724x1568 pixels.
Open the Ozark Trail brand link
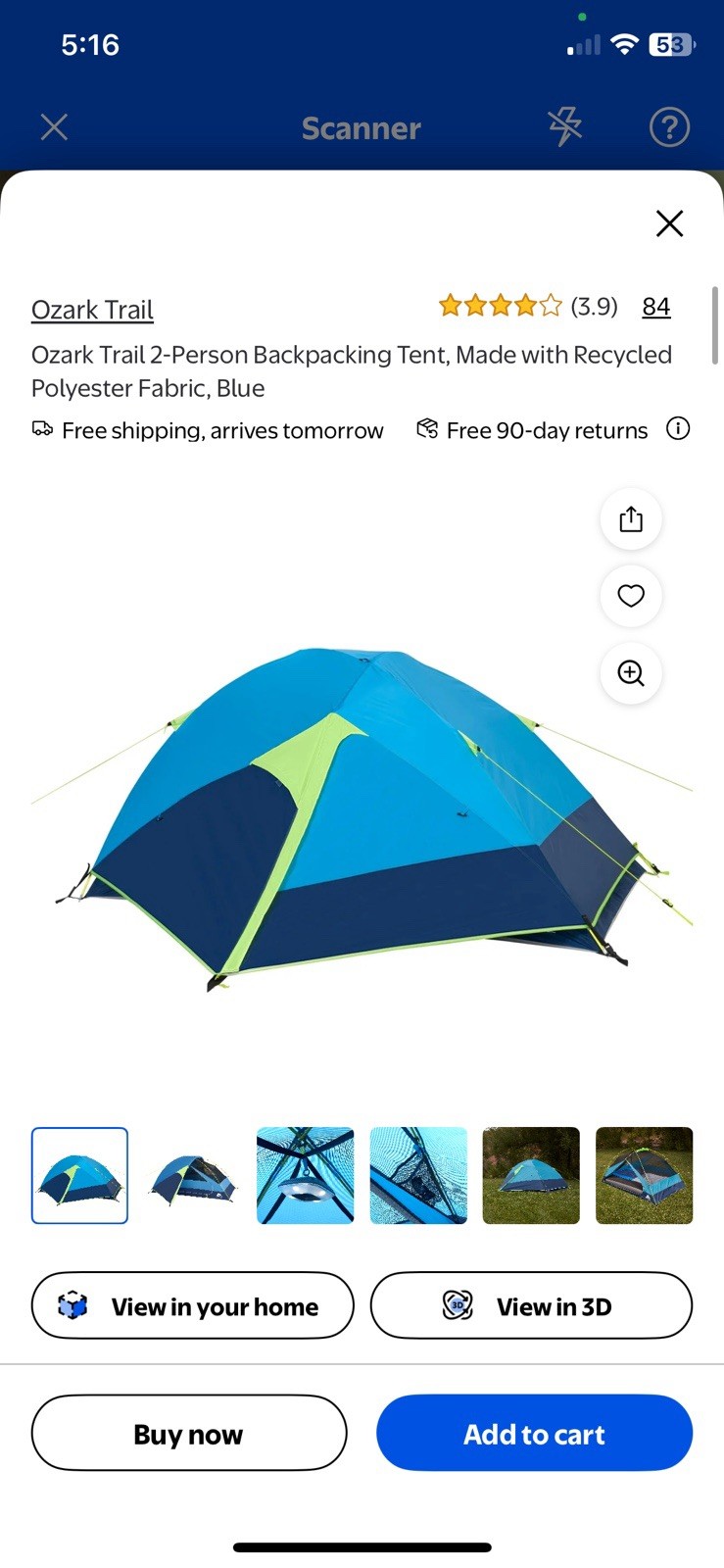click(92, 310)
